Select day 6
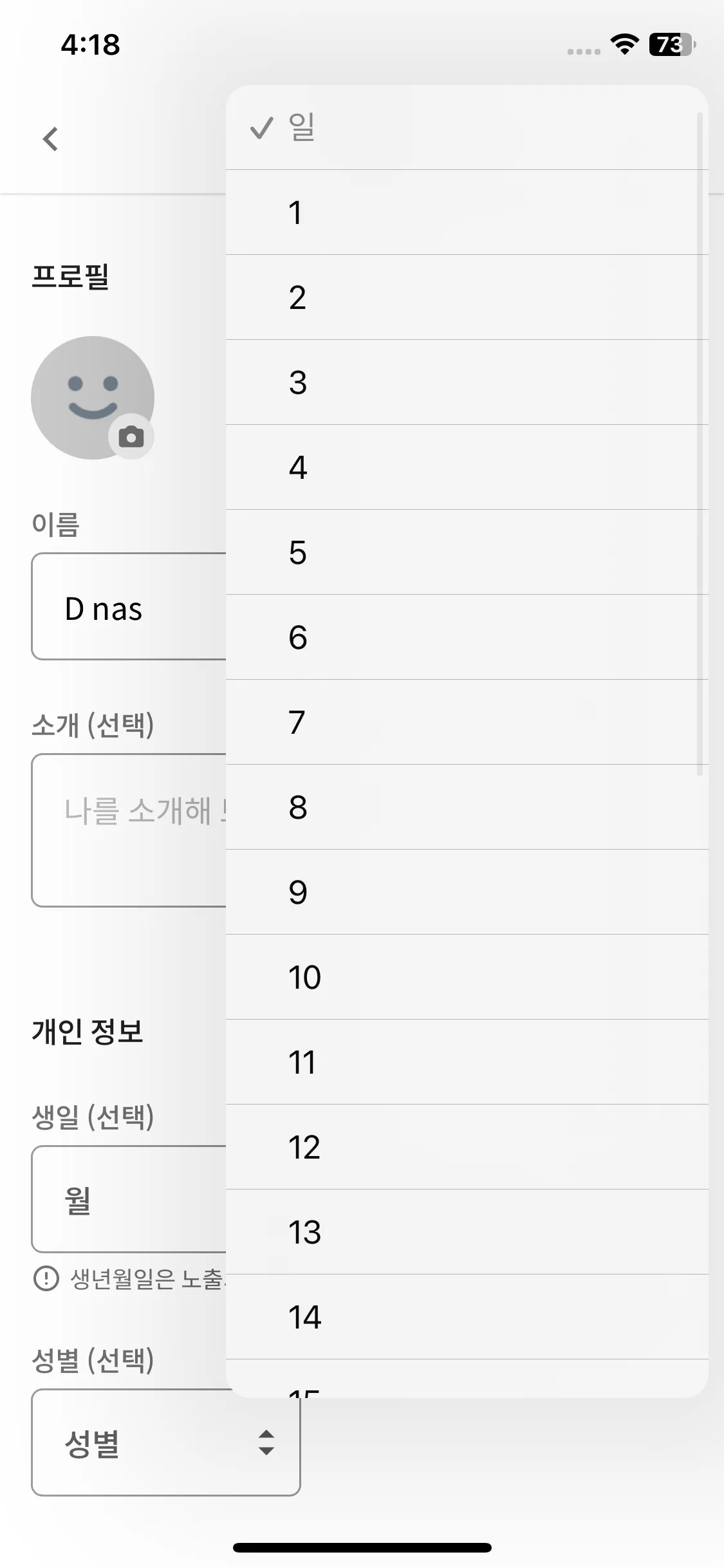This screenshot has height=1568, width=724. click(467, 637)
